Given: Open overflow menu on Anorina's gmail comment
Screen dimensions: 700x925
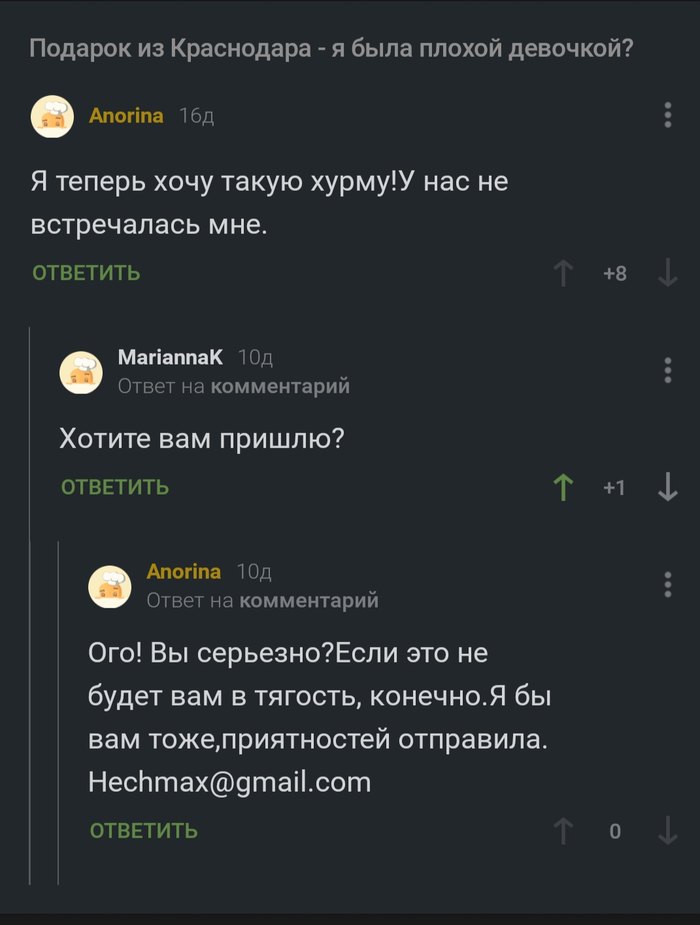Looking at the screenshot, I should (x=668, y=584).
